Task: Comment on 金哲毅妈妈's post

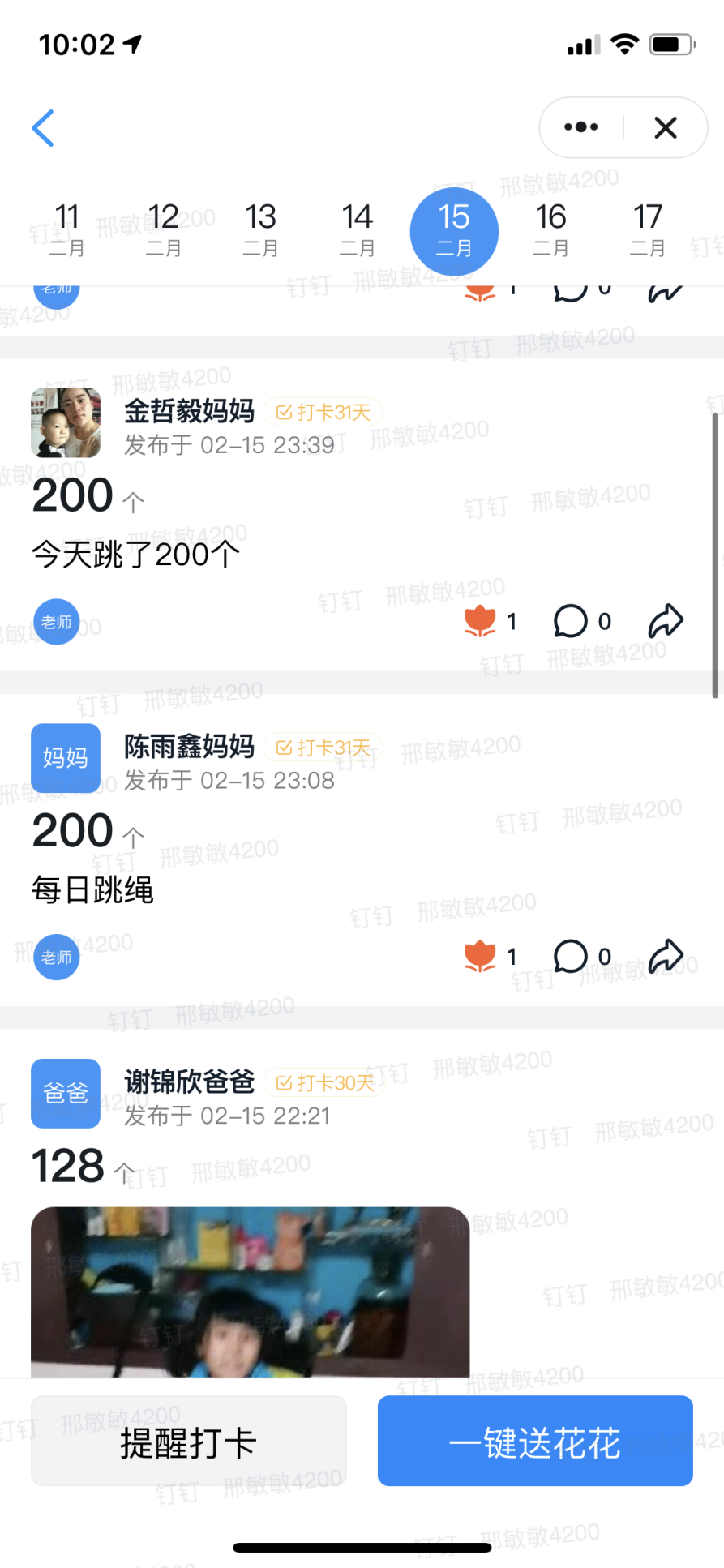Action: click(571, 621)
